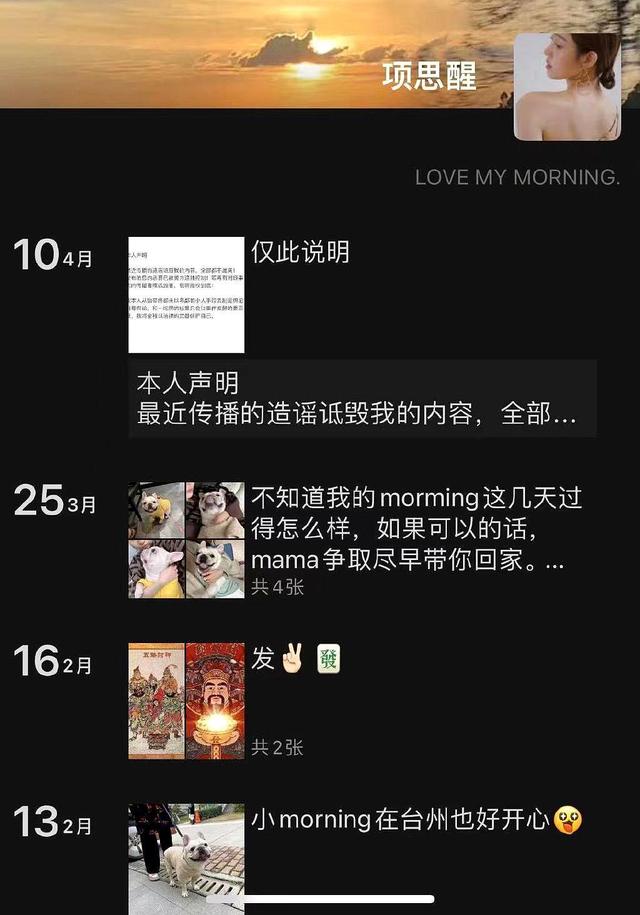
Task: Read full post about morning 这几天过得怎么样
Action: click(x=415, y=528)
